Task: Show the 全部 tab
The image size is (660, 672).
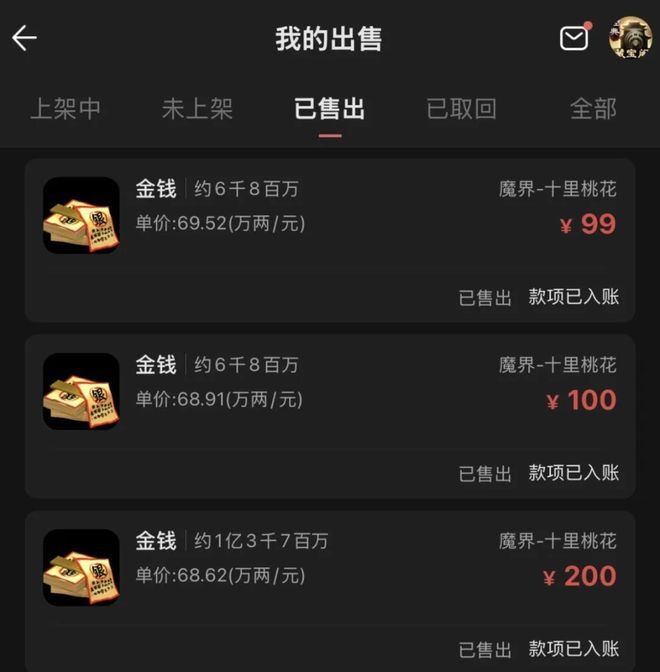Action: point(593,109)
